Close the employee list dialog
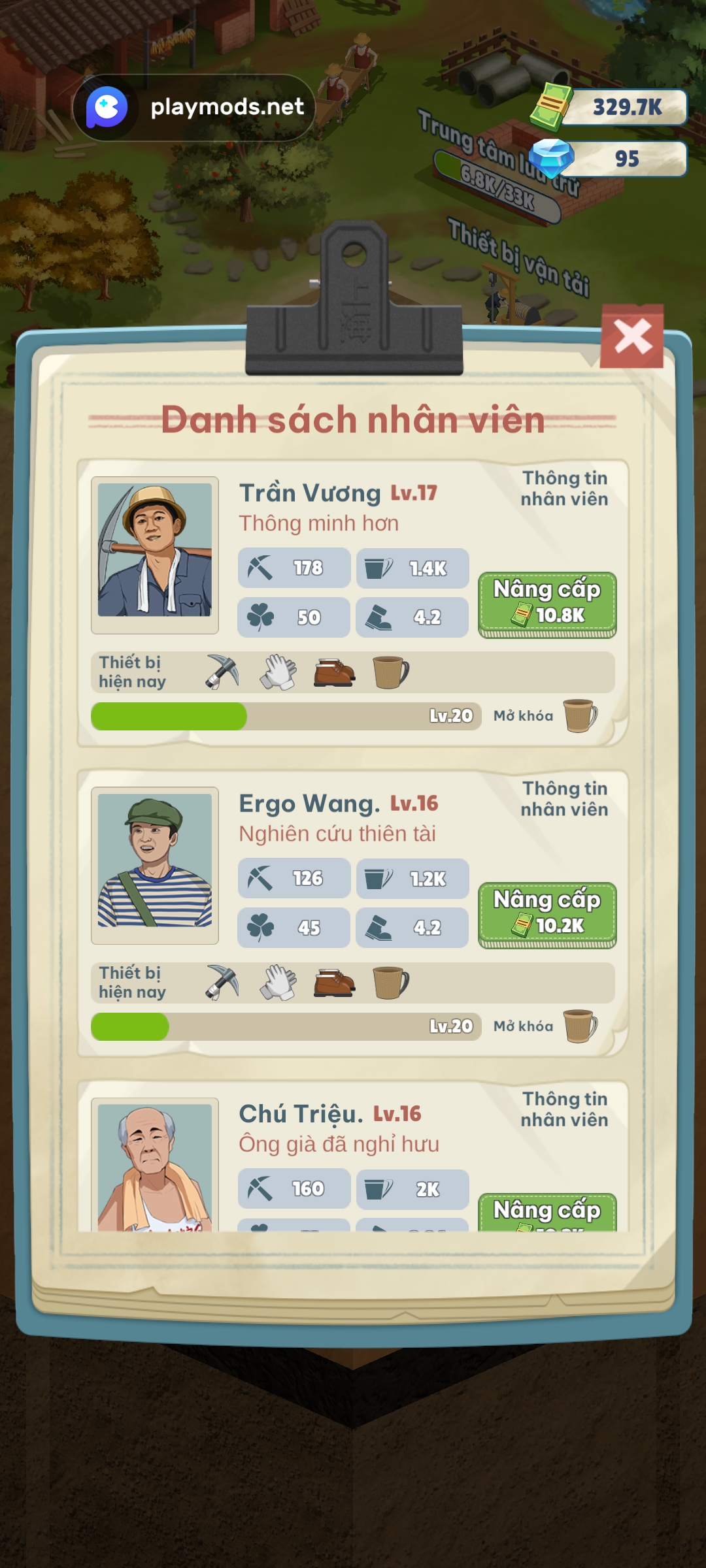This screenshot has width=706, height=1568. [631, 336]
